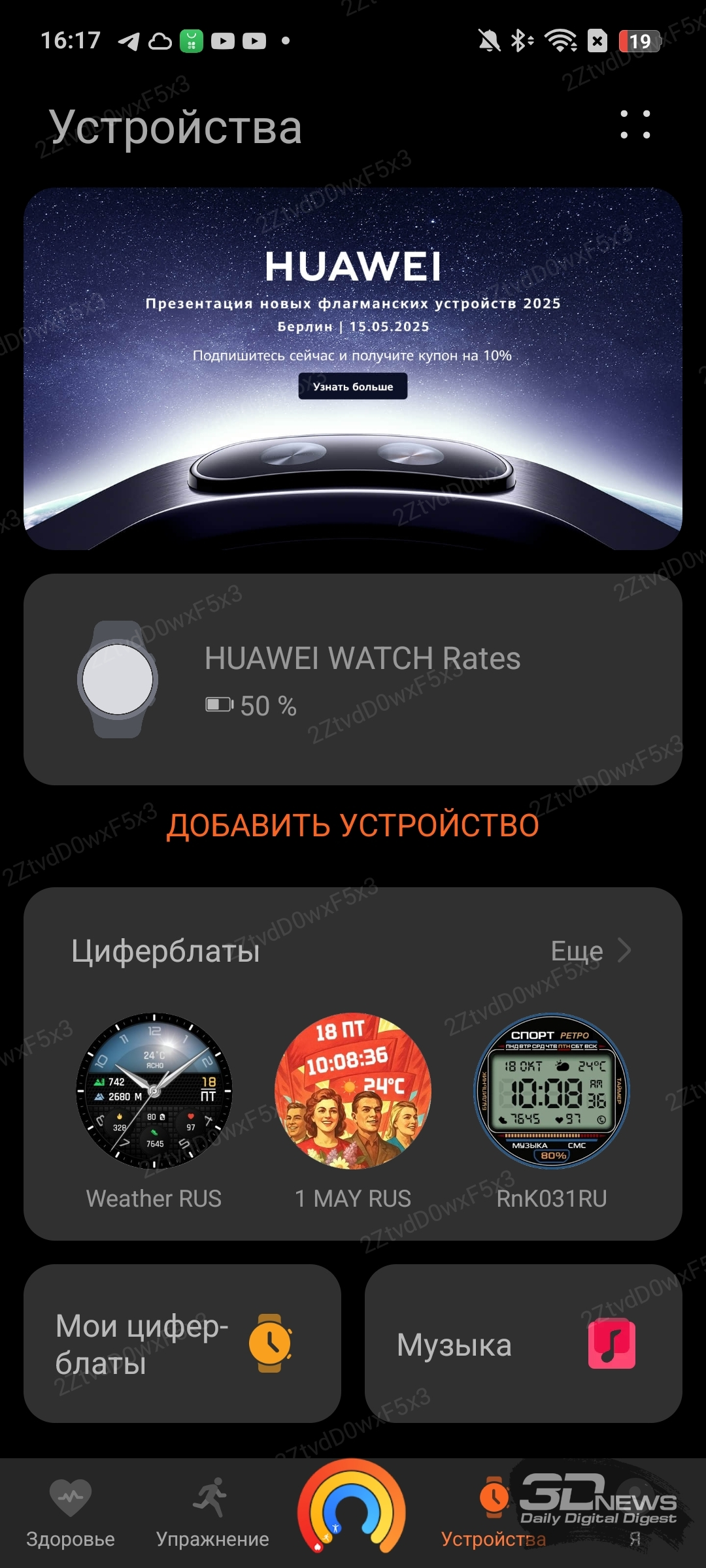The width and height of the screenshot is (706, 1568).
Task: Tap the Узнать больше button on the banner
Action: click(x=353, y=386)
